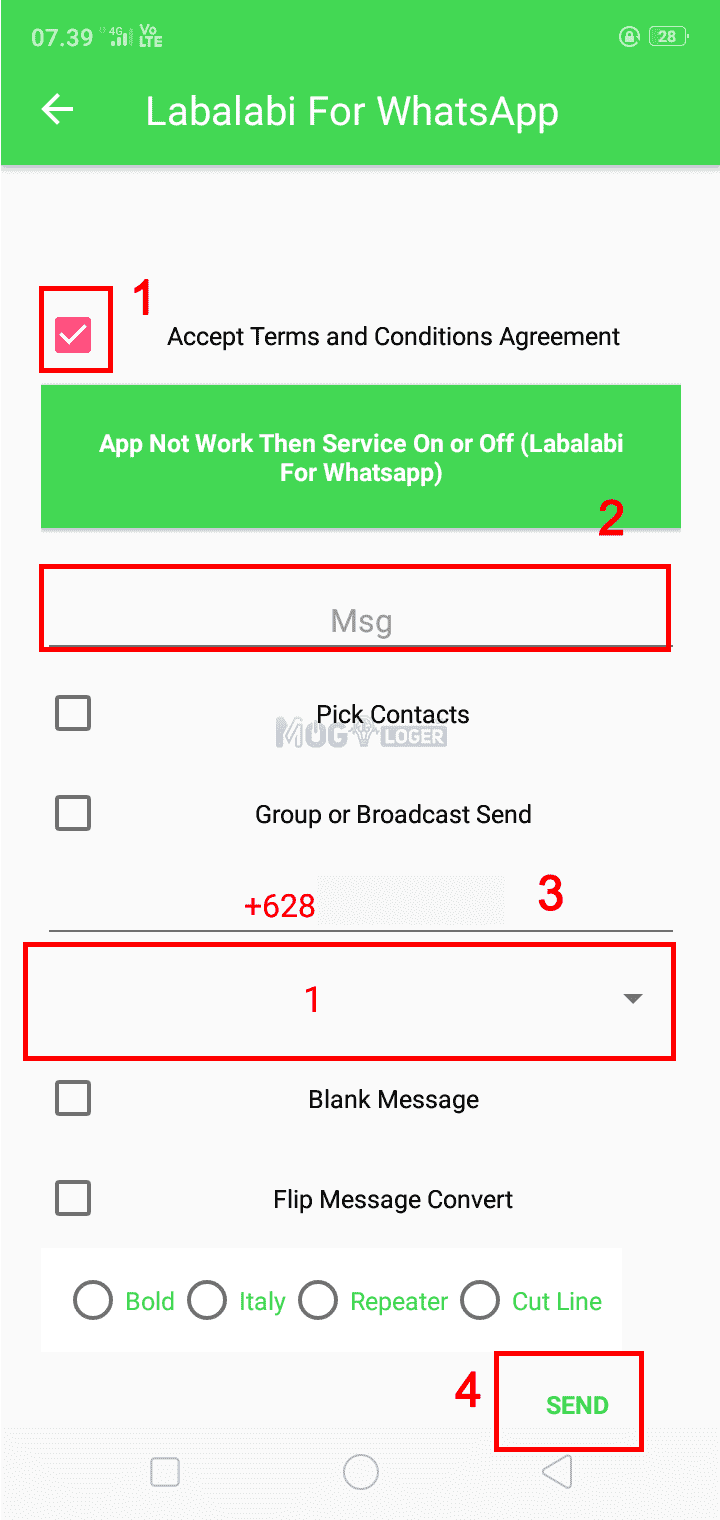This screenshot has height=1520, width=720.
Task: Enable Flip Message Convert
Action: point(73,1198)
